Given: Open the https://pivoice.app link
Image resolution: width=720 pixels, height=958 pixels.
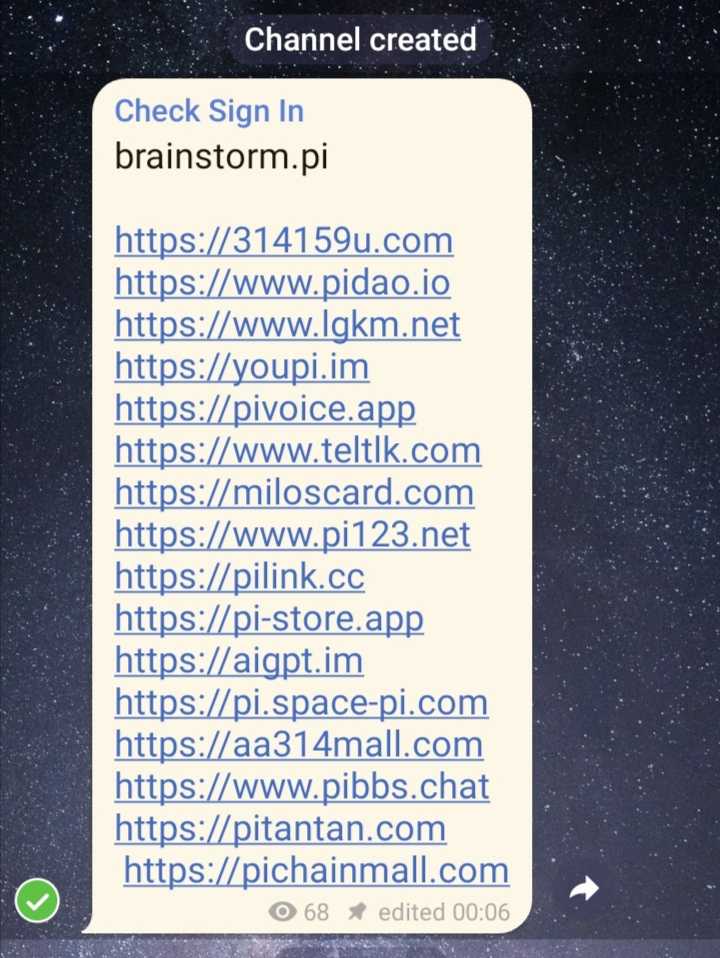Looking at the screenshot, I should pyautogui.click(x=265, y=409).
